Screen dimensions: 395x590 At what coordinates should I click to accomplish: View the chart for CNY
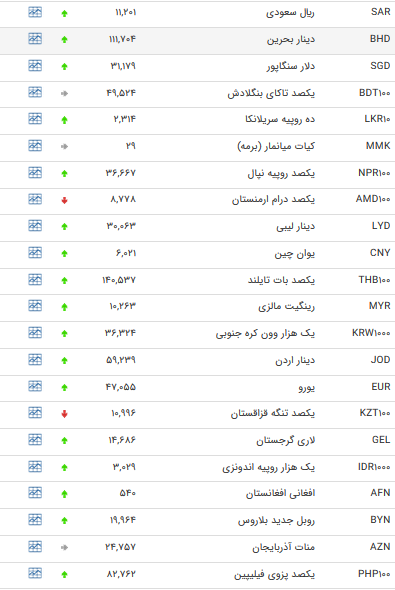(x=35, y=252)
